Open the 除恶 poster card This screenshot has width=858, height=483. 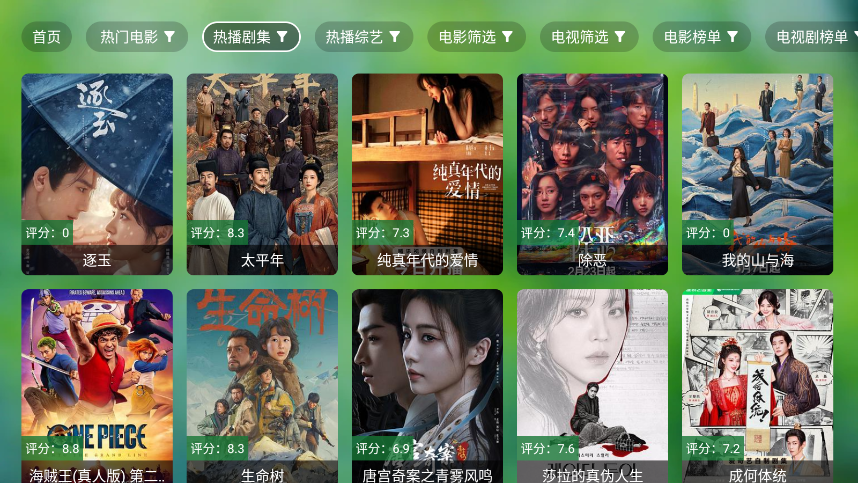[592, 174]
